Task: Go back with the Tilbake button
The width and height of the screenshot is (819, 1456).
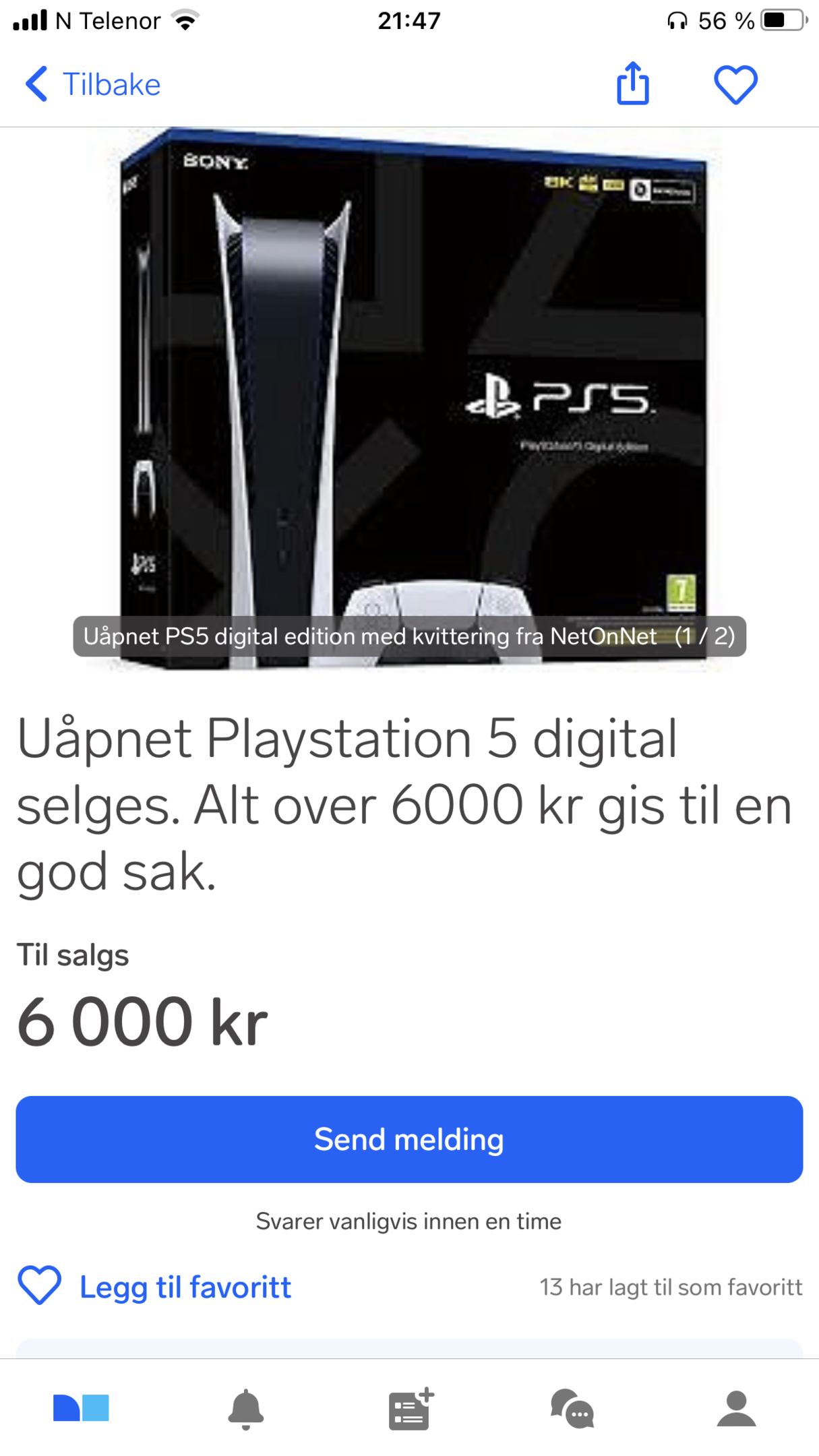Action: click(x=93, y=85)
